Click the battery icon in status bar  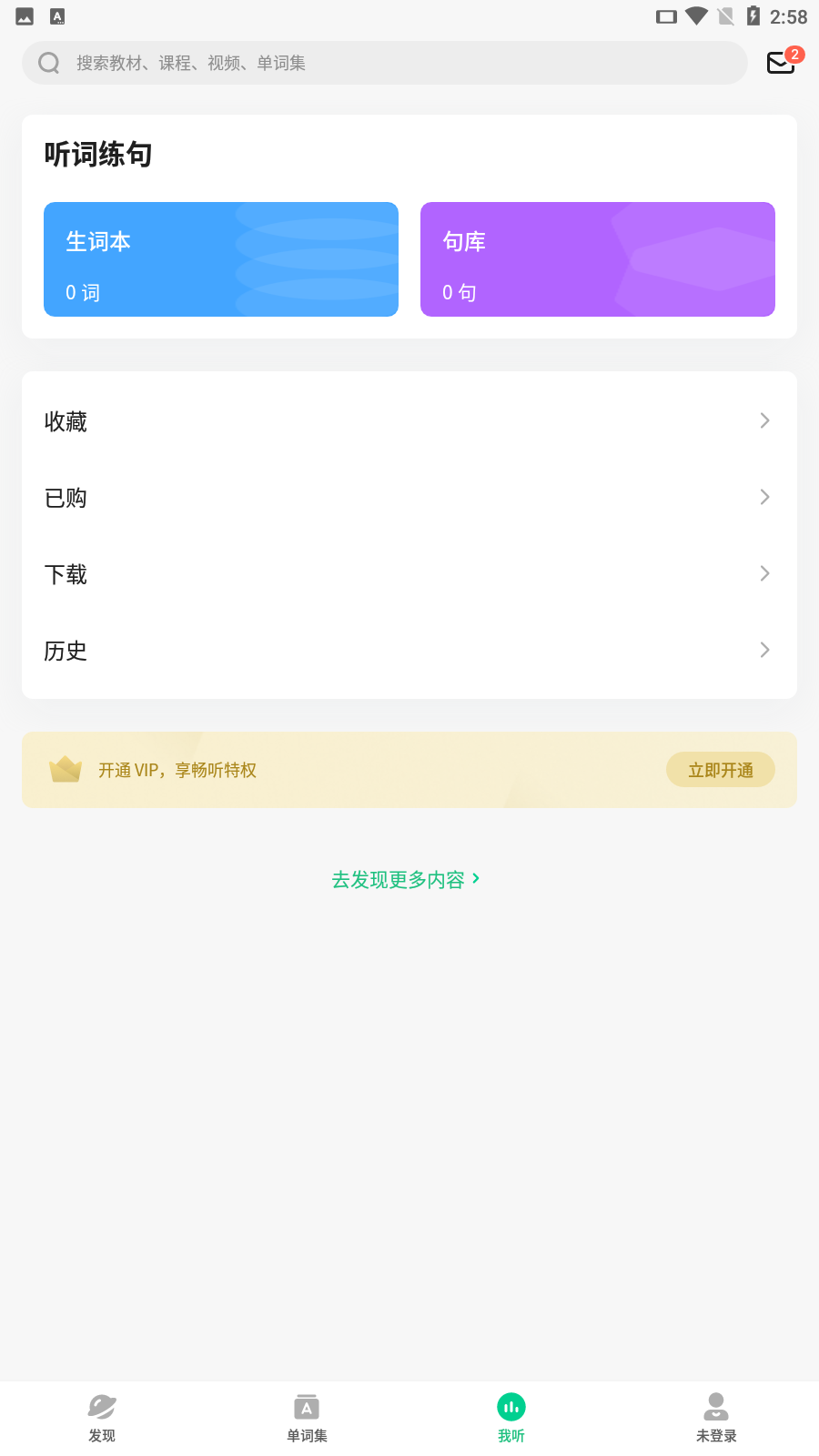pos(754,15)
